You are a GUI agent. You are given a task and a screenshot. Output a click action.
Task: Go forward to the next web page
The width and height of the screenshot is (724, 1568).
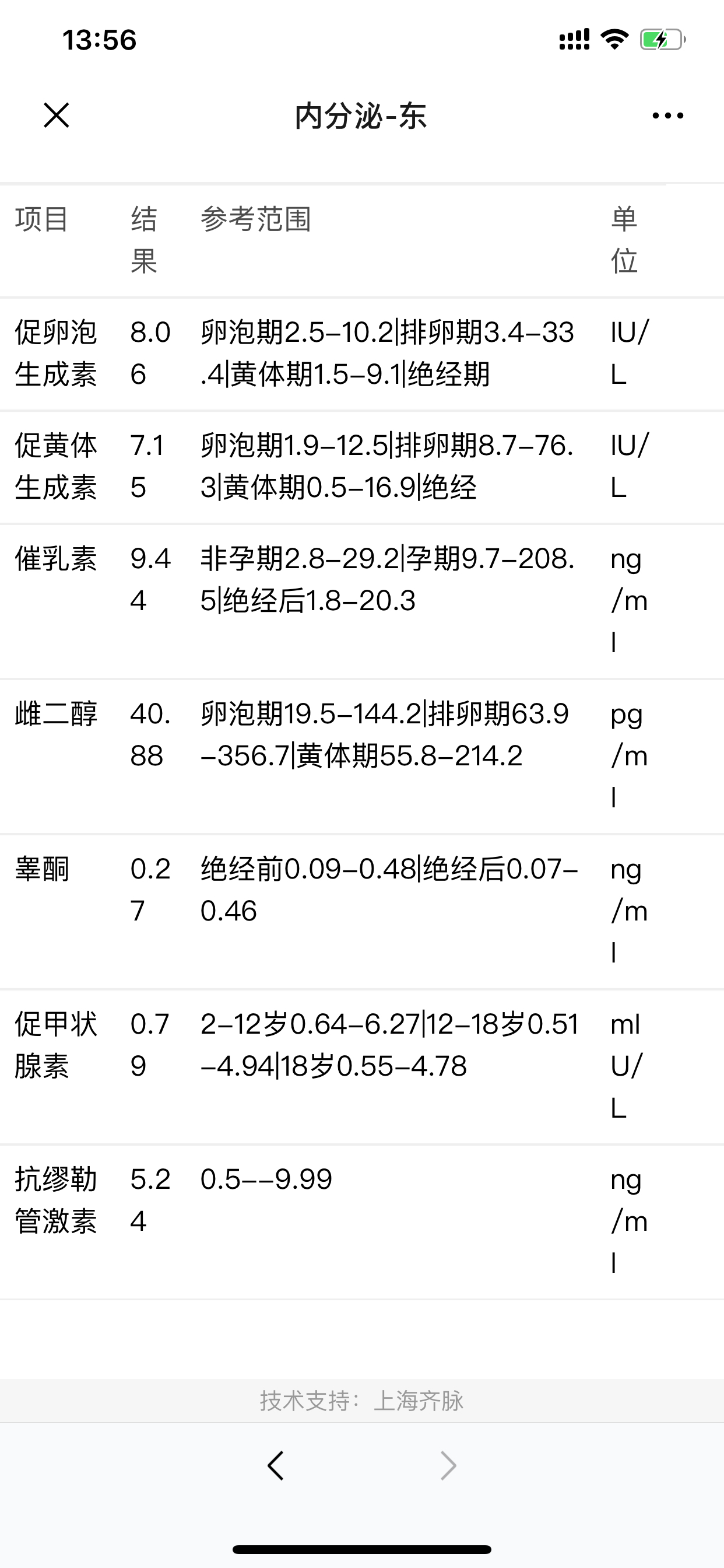click(x=448, y=1465)
